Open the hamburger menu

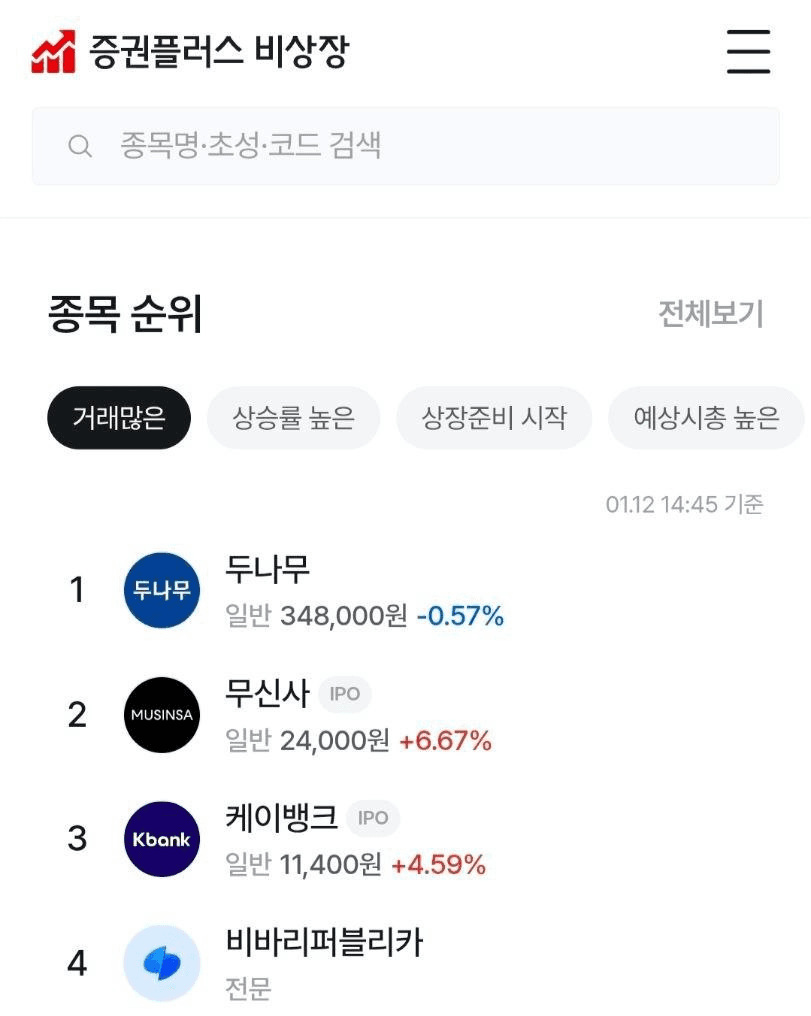point(748,52)
